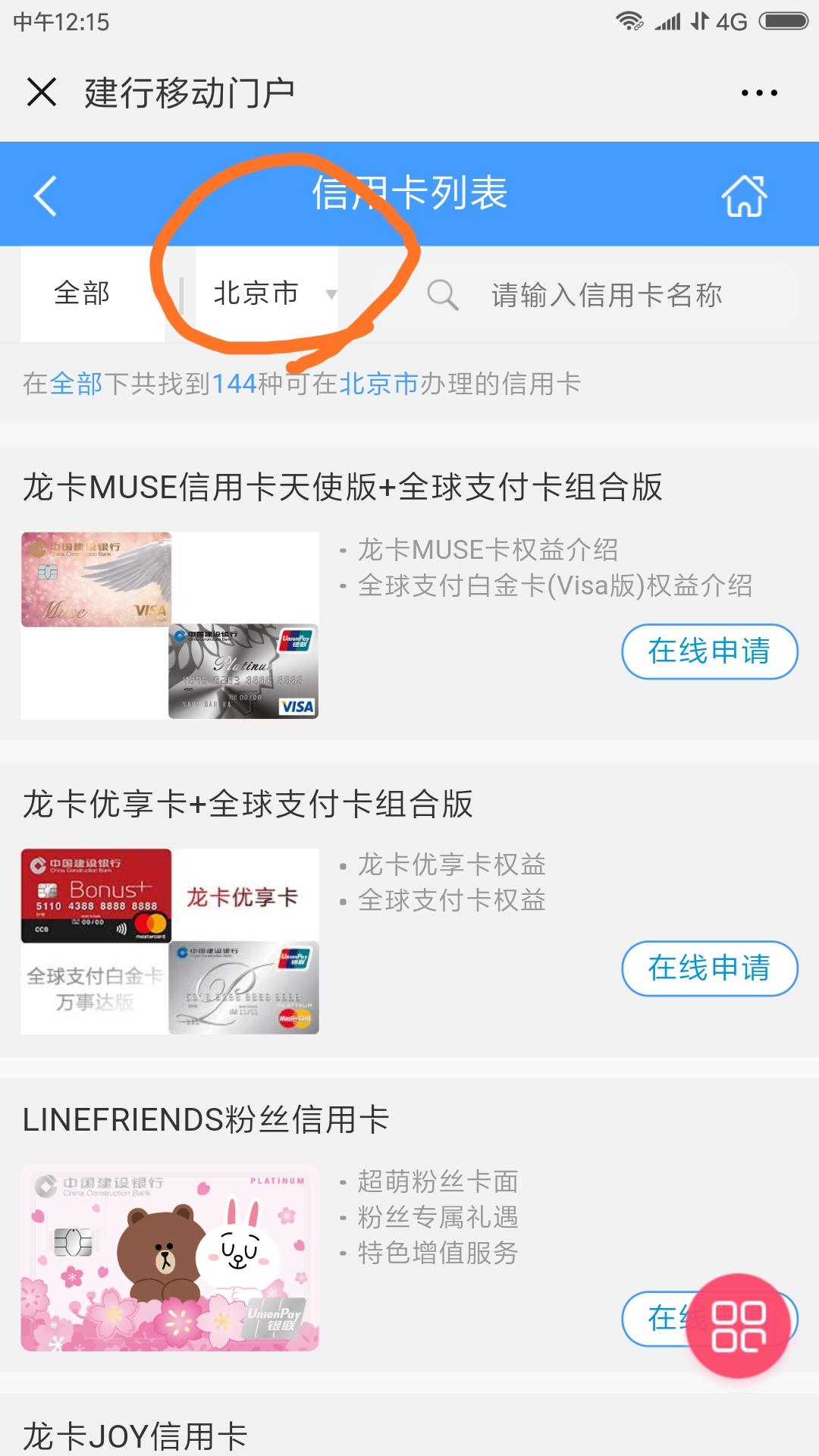Open 全球支付白金卡(Visa版)权益介绍
Image resolution: width=819 pixels, height=1456 pixels.
tap(554, 585)
